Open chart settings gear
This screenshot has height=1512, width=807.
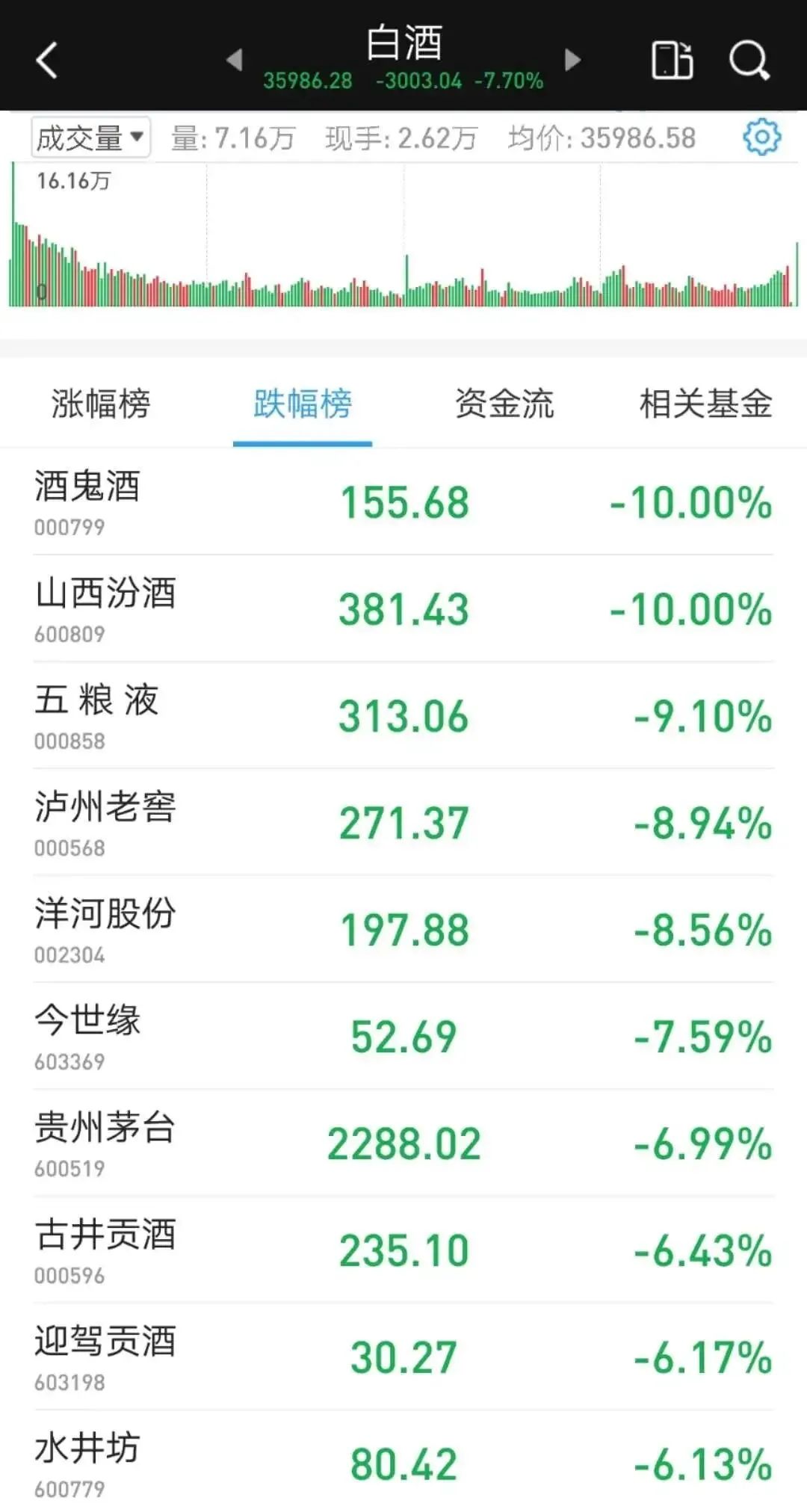761,137
